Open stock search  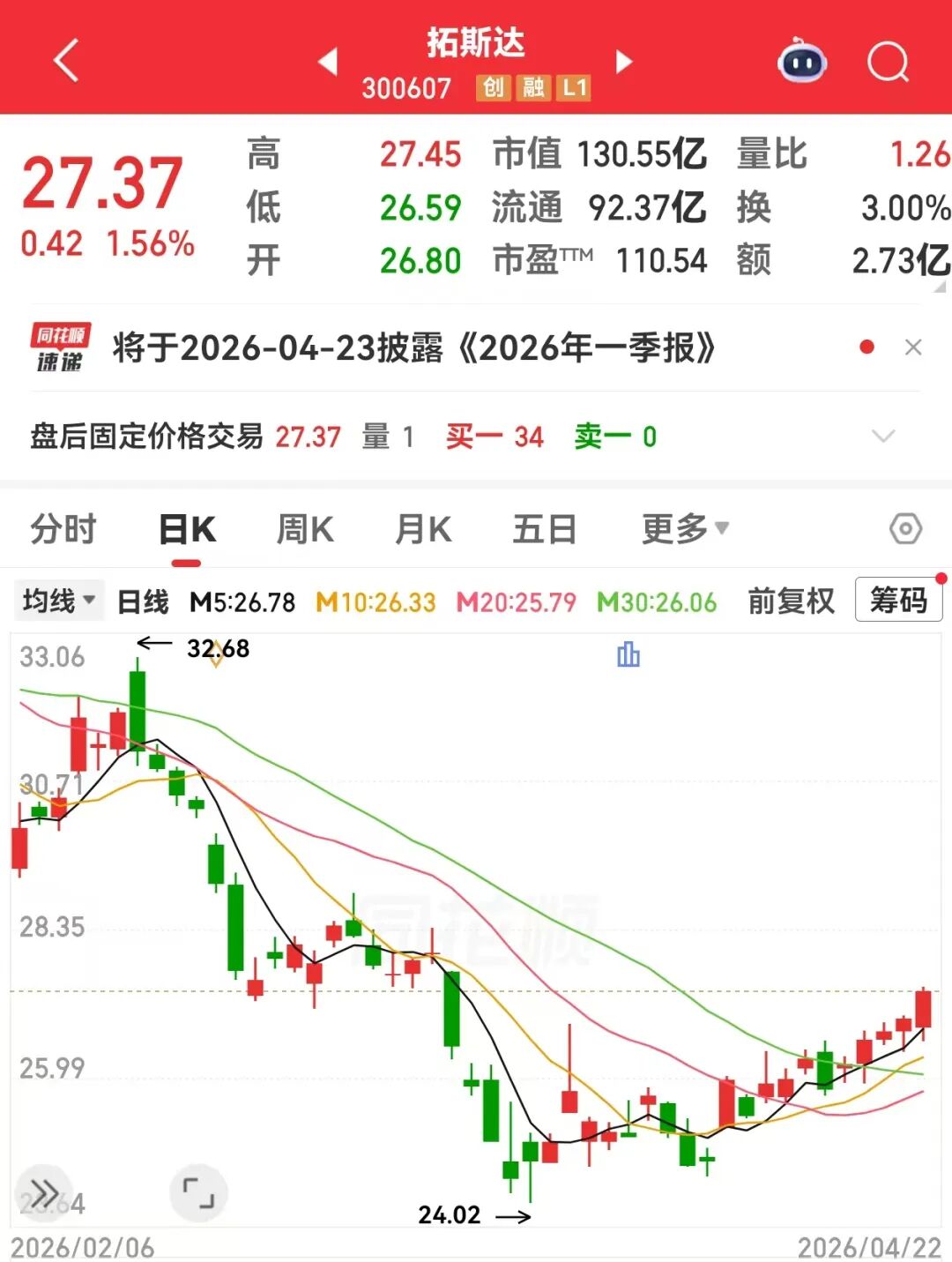(888, 62)
